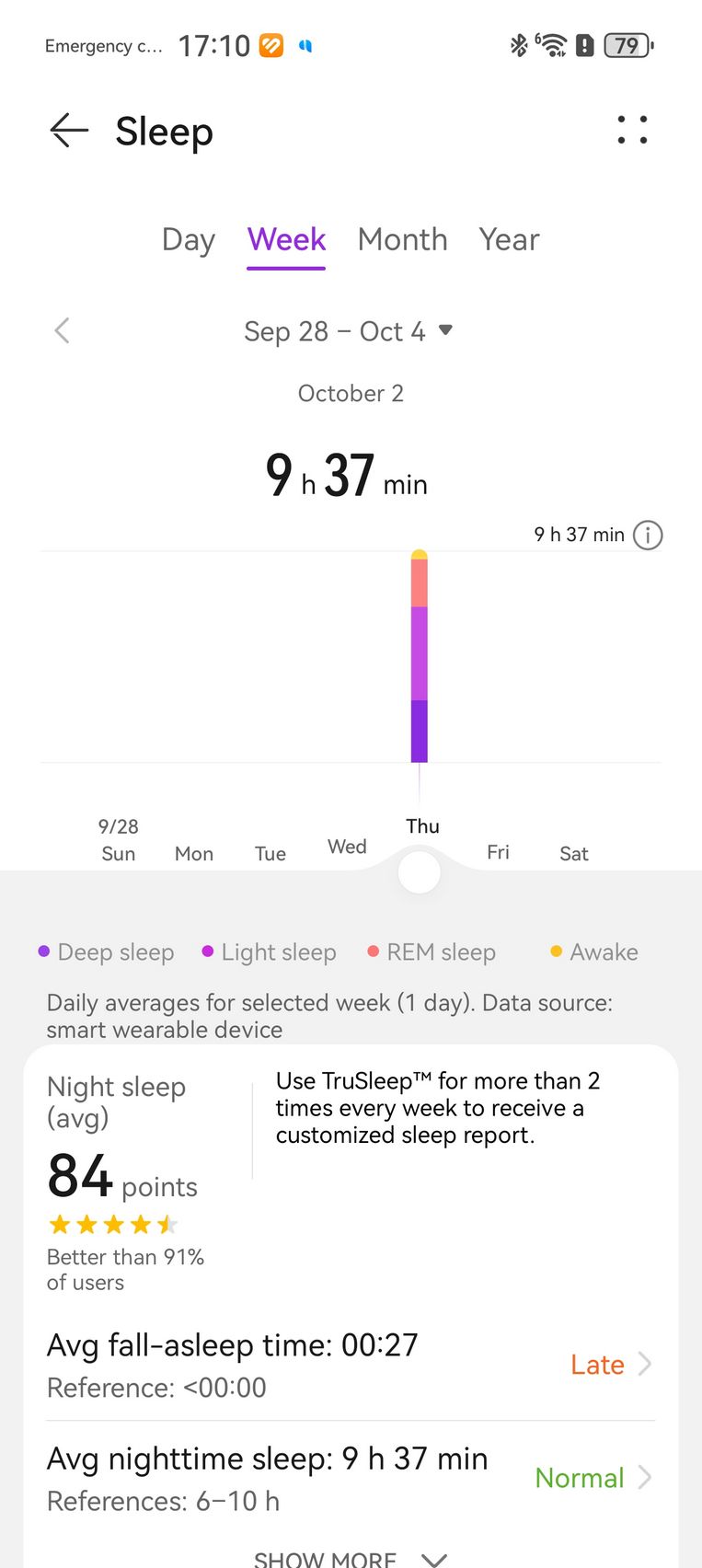Open Avg fall-asleep time details
The image size is (702, 1568).
pos(350,1365)
